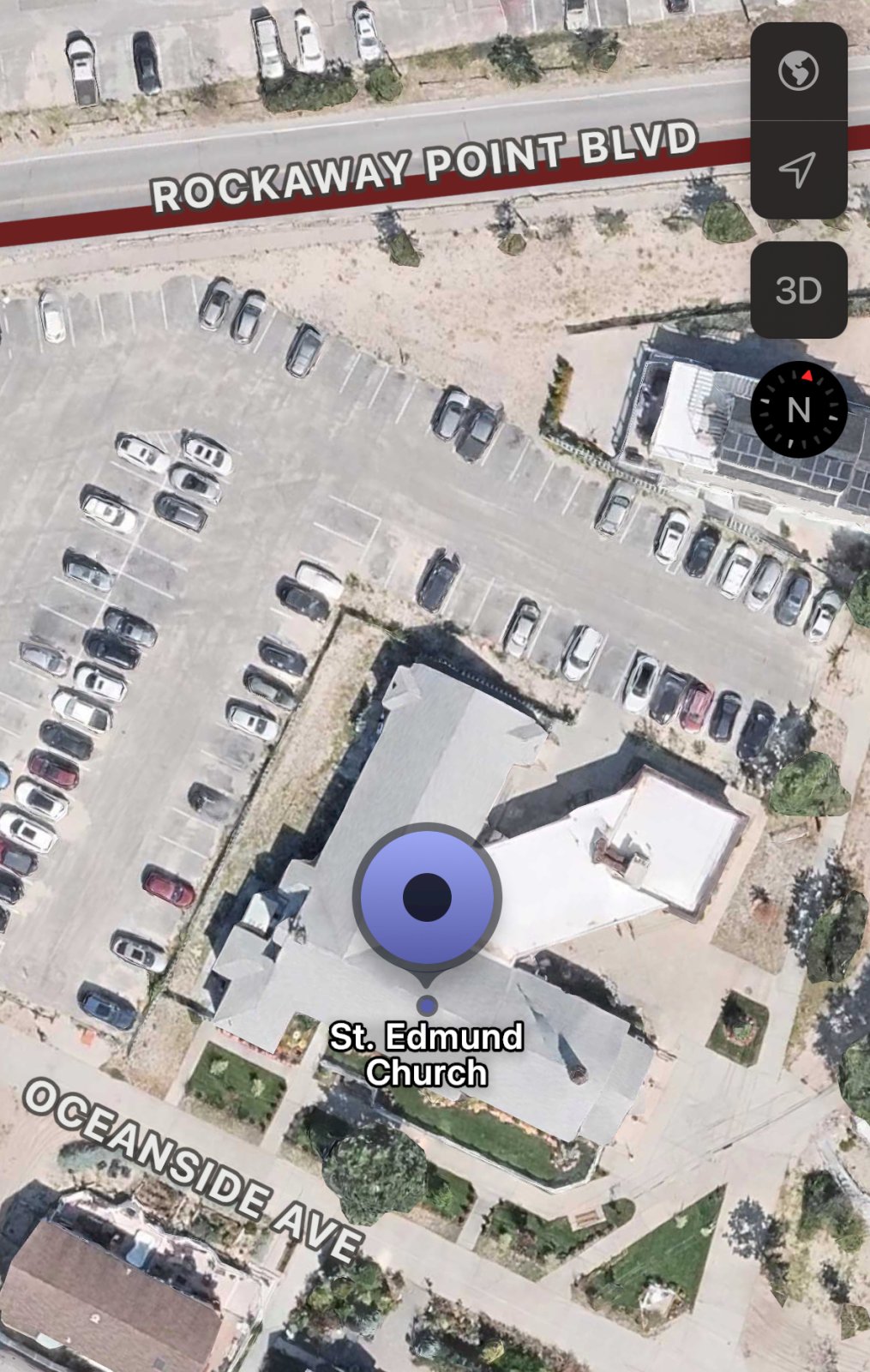
Task: Switch the map to 3D view
Action: coord(798,291)
